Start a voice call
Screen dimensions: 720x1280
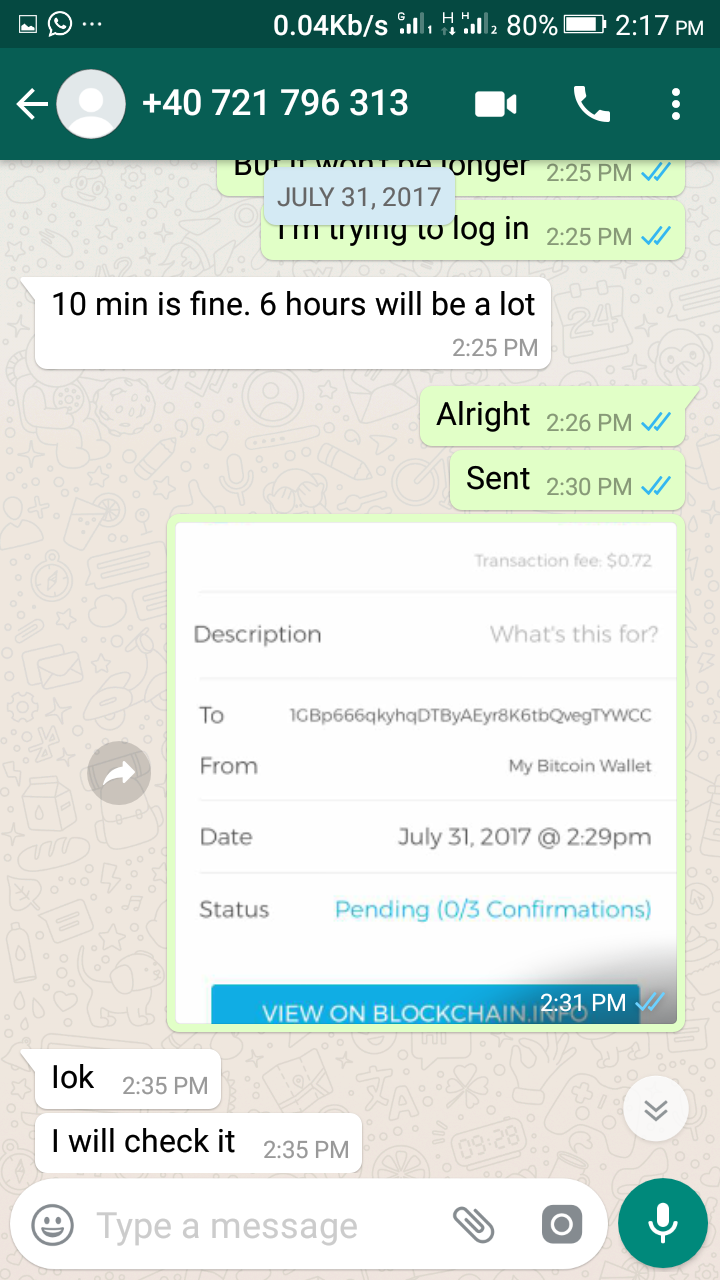pos(591,104)
